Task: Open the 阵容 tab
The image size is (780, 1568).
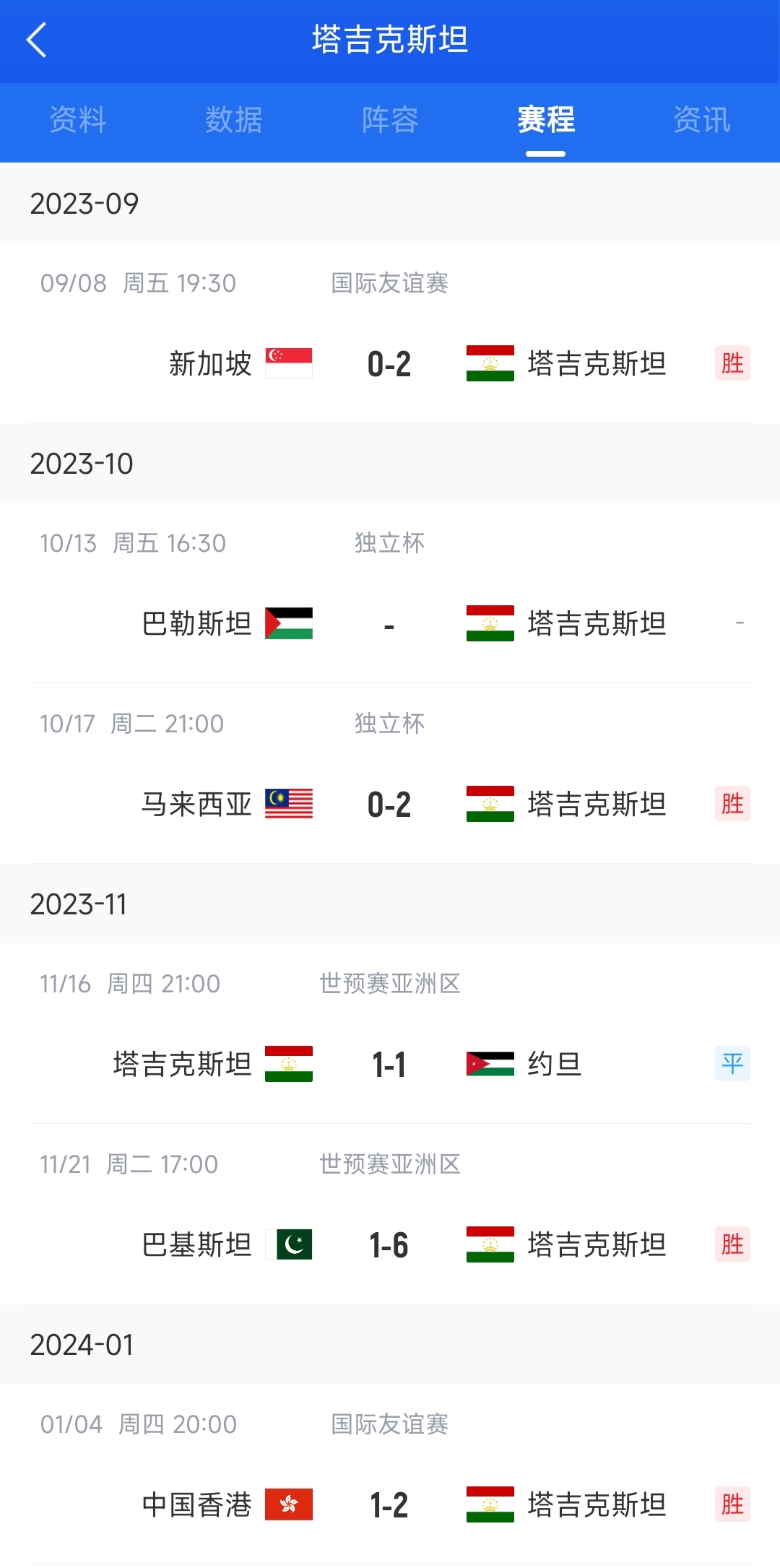Action: 390,121
